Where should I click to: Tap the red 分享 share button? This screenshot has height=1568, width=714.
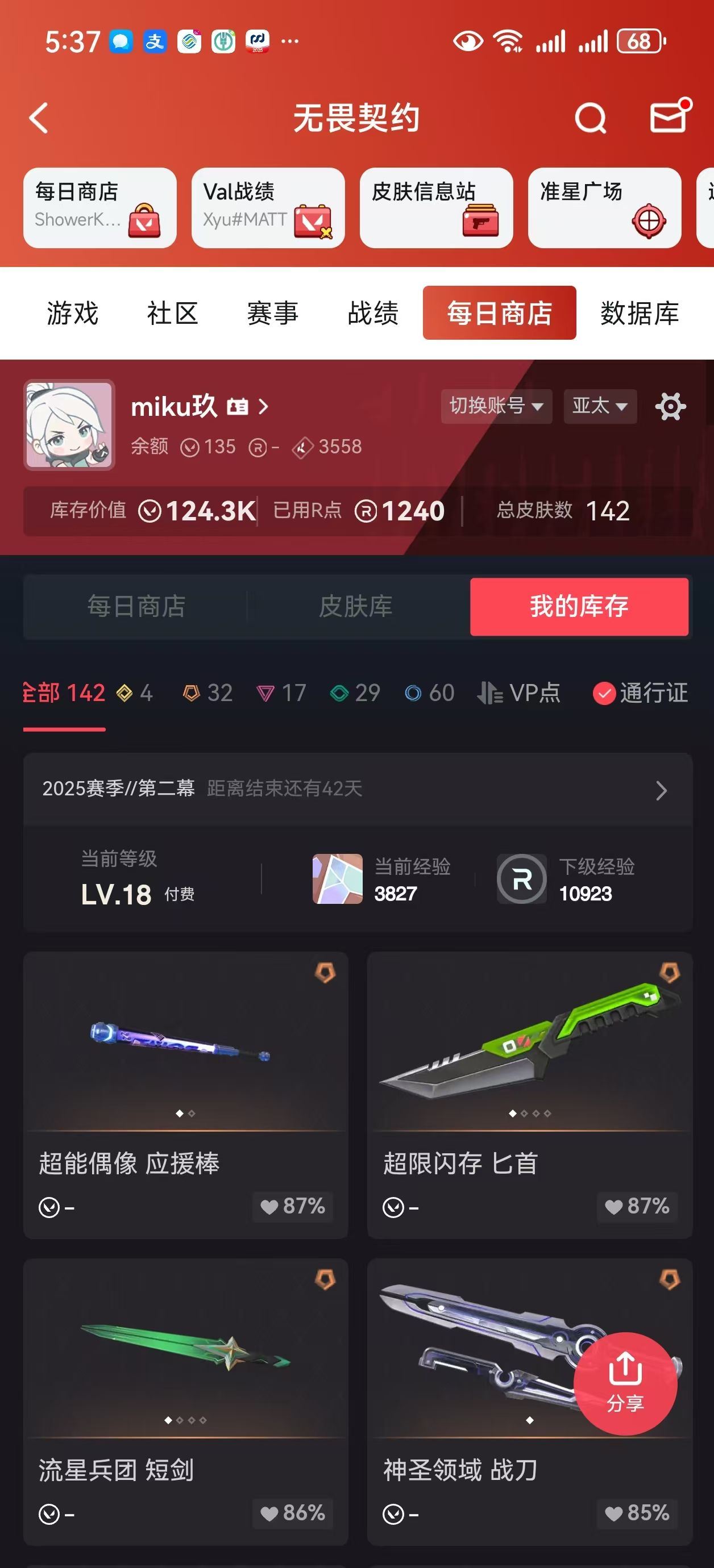pos(625,1383)
